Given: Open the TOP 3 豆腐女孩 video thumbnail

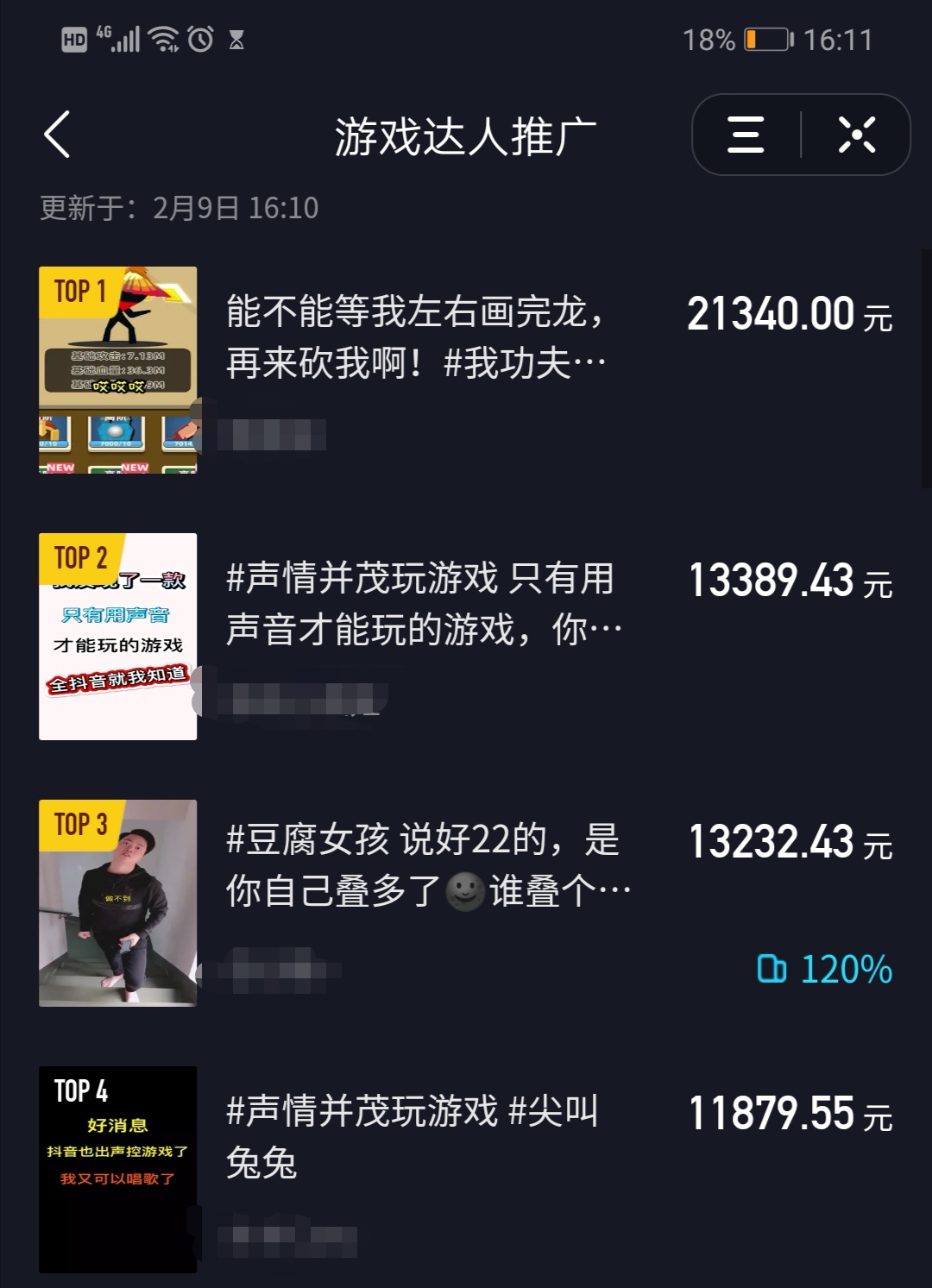Looking at the screenshot, I should pos(118,904).
